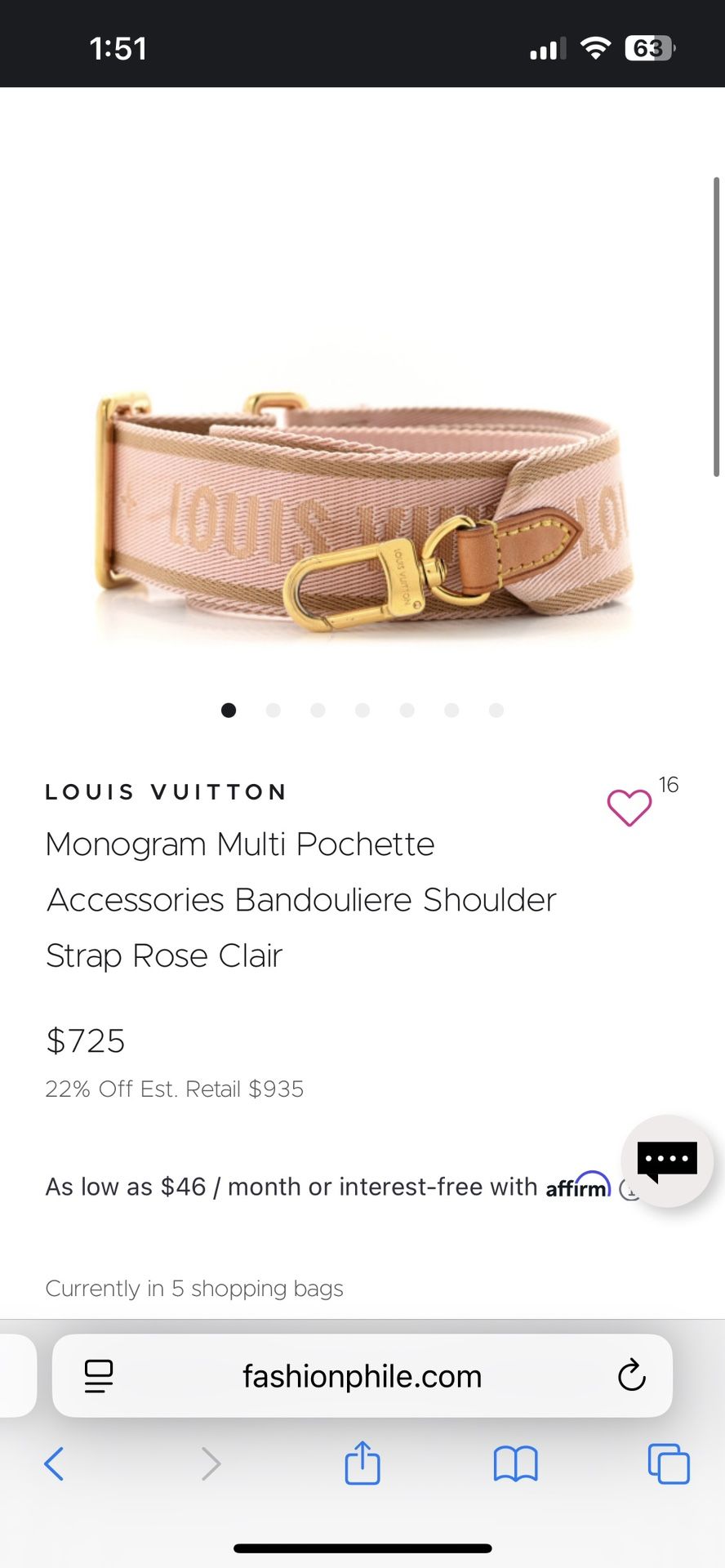This screenshot has height=1568, width=725.
Task: Show all open tabs
Action: tap(668, 1463)
